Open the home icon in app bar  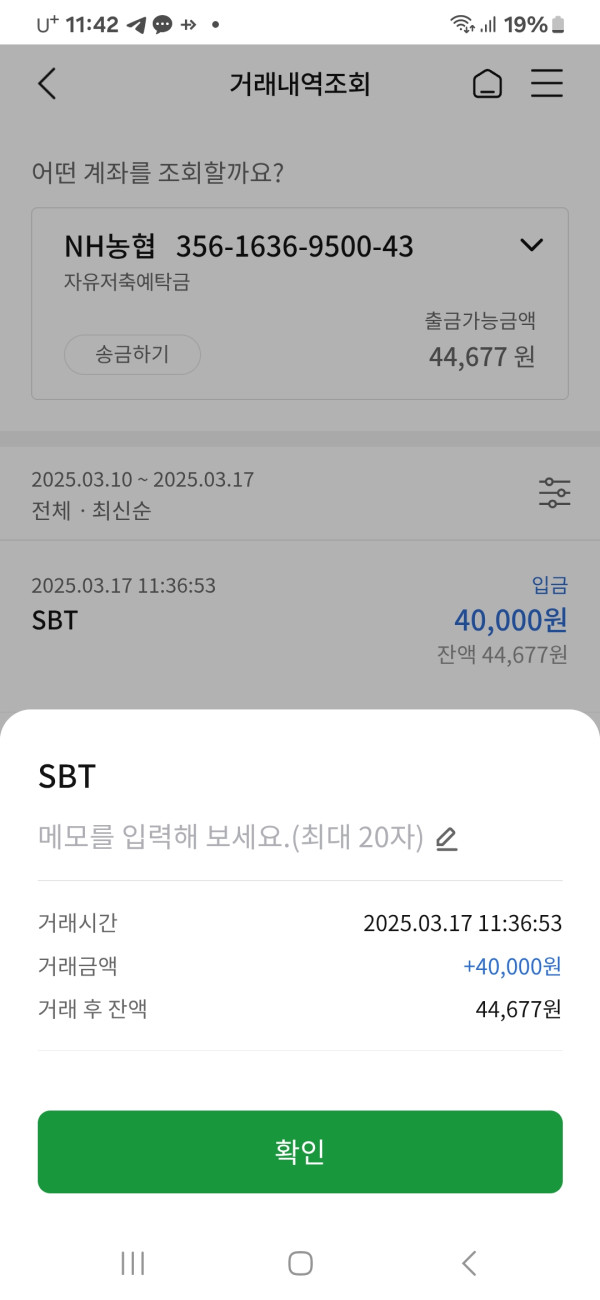click(x=487, y=84)
